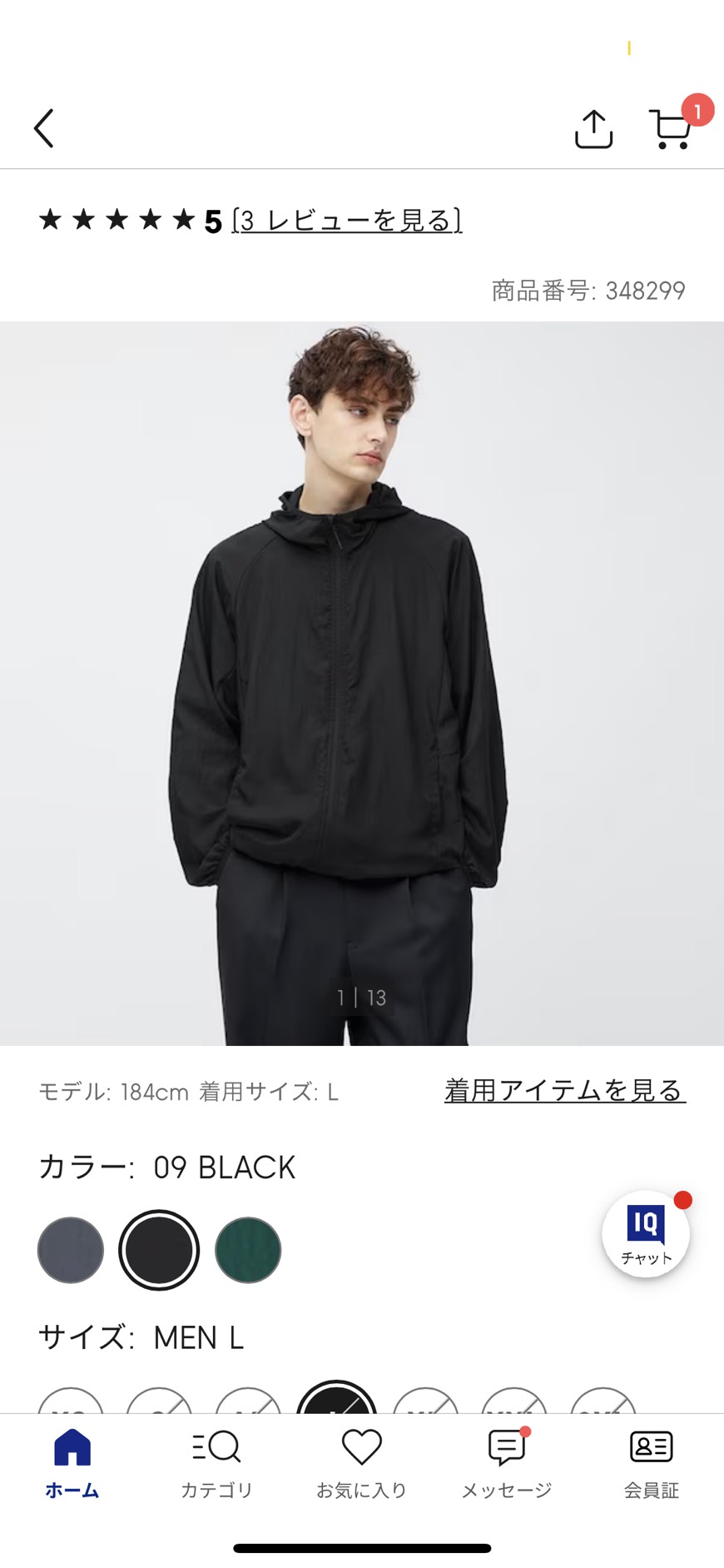Screen dimensions: 724x1568
Task: Open the black hooded jacket product image
Action: point(362,683)
